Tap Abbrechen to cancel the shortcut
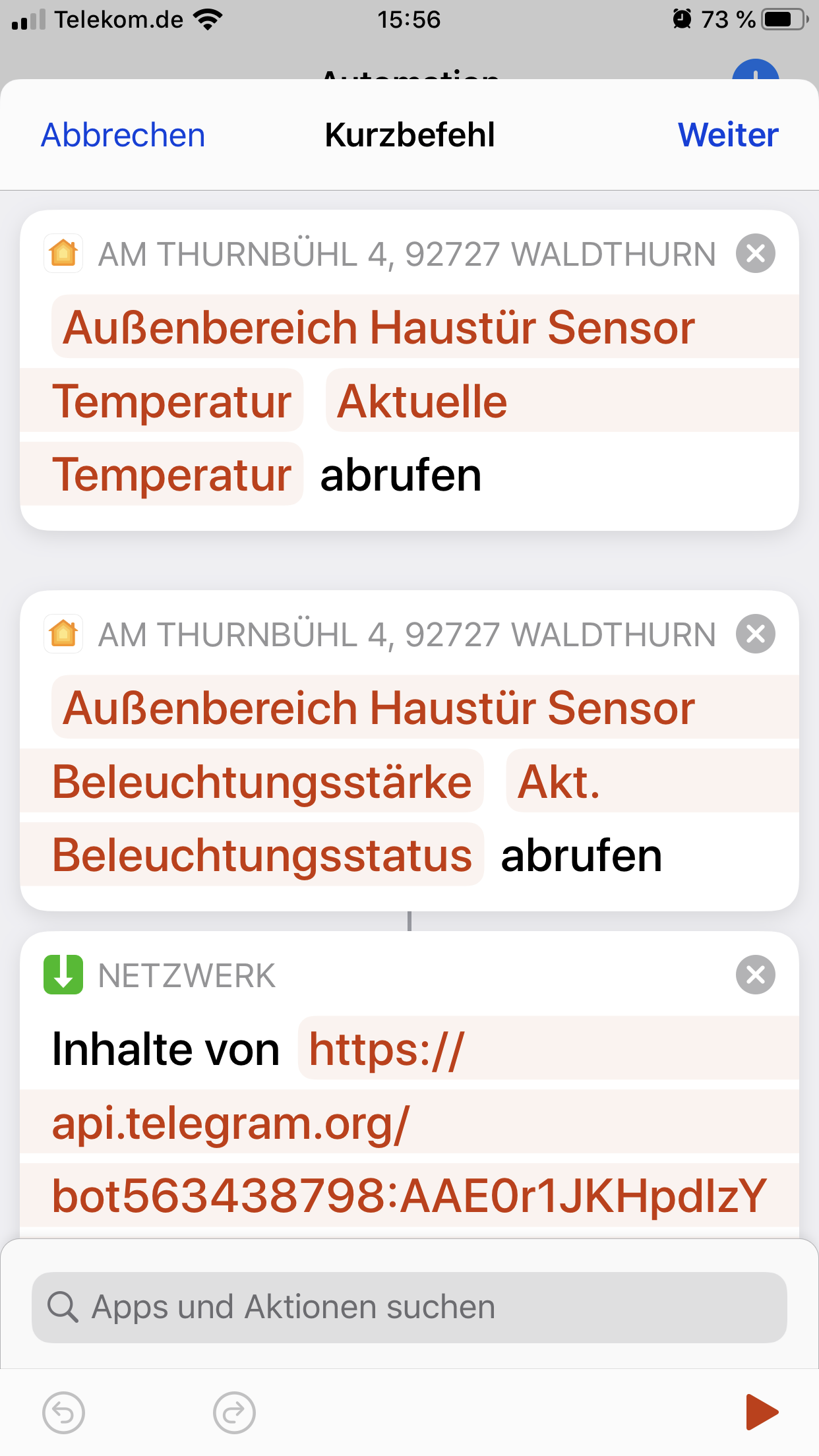The height and width of the screenshot is (1456, 819). (x=123, y=135)
